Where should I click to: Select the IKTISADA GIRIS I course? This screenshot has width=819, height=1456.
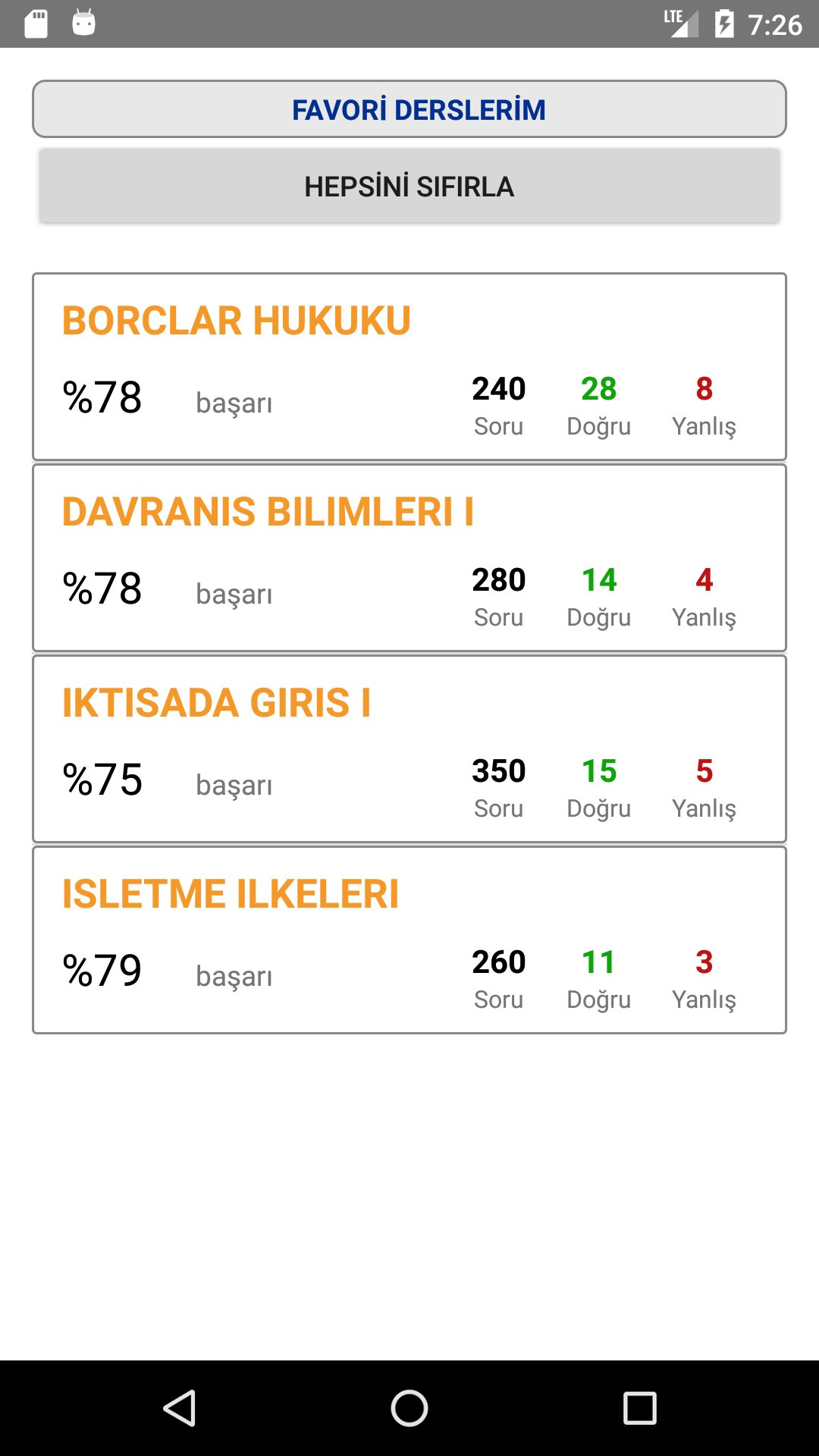(x=409, y=749)
